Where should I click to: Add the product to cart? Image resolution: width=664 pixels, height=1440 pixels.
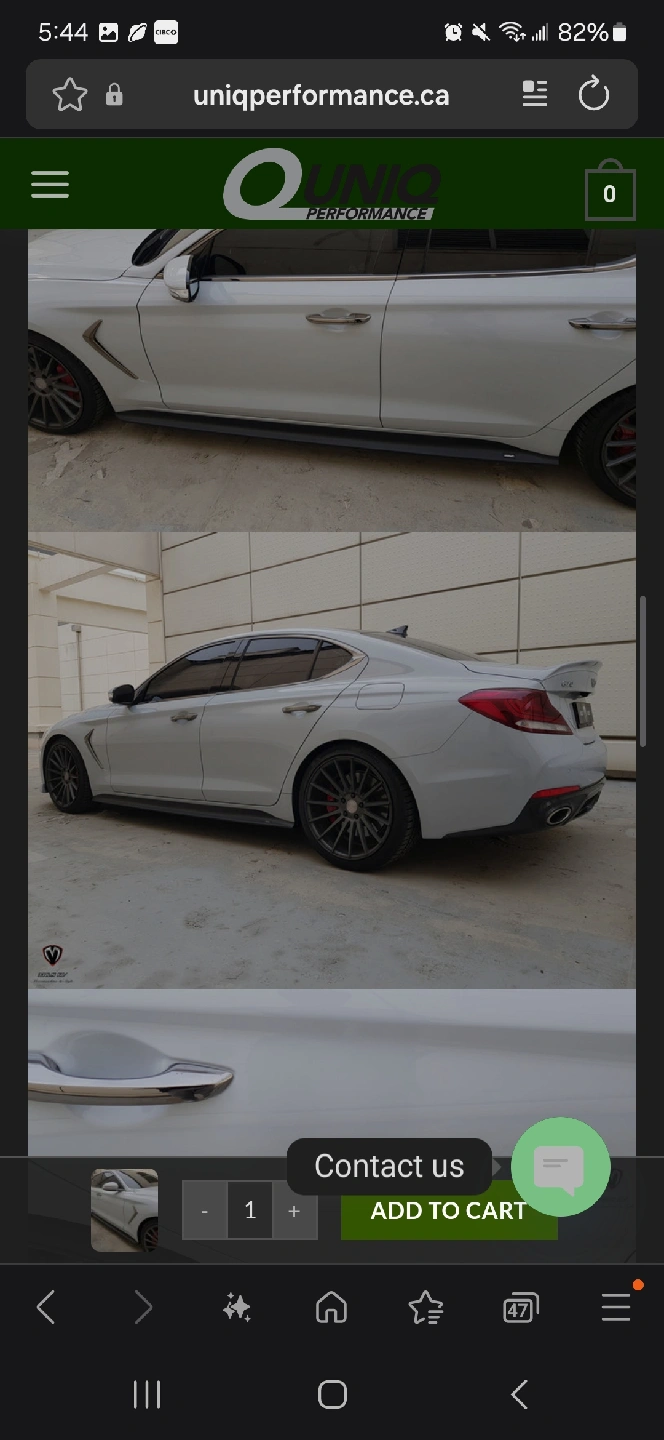449,1211
